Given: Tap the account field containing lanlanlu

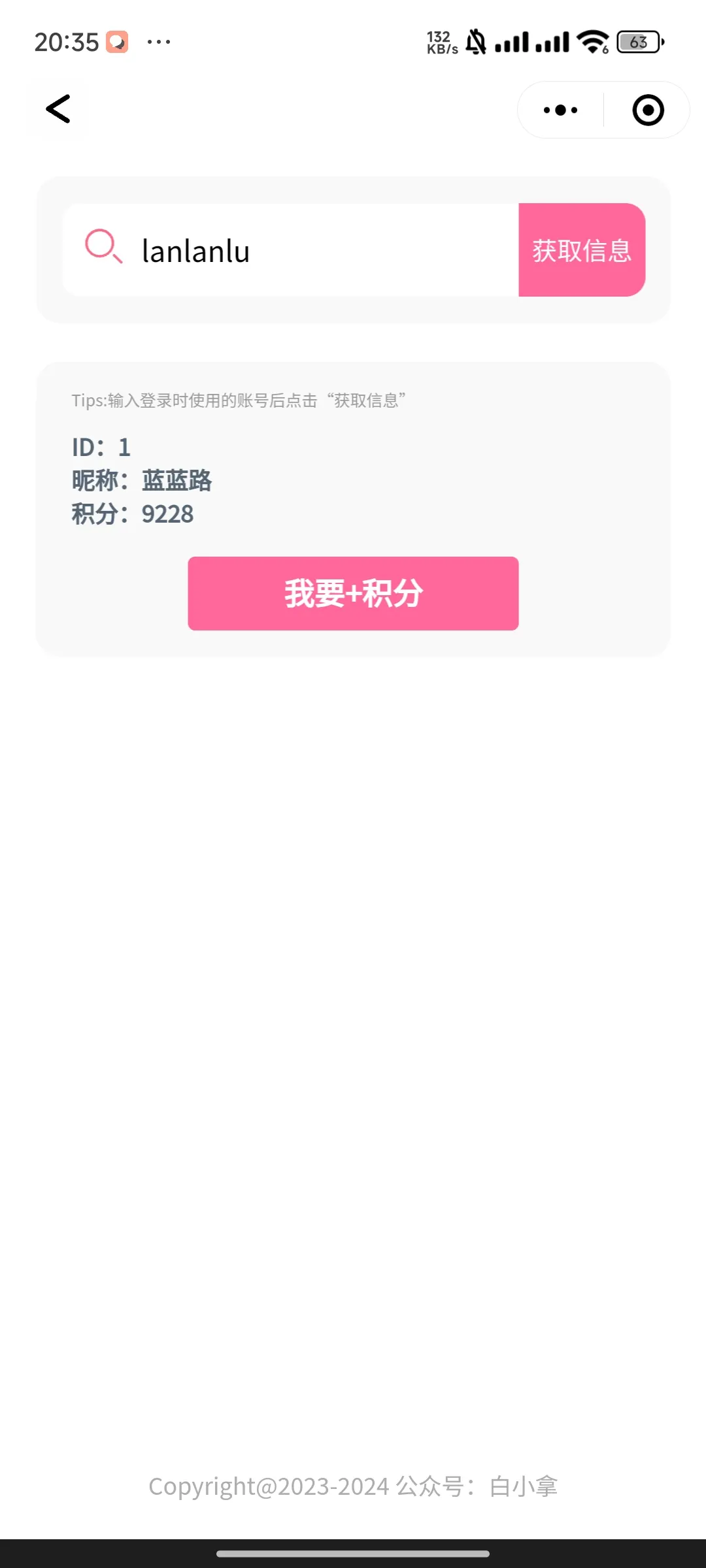Looking at the screenshot, I should click(x=291, y=250).
